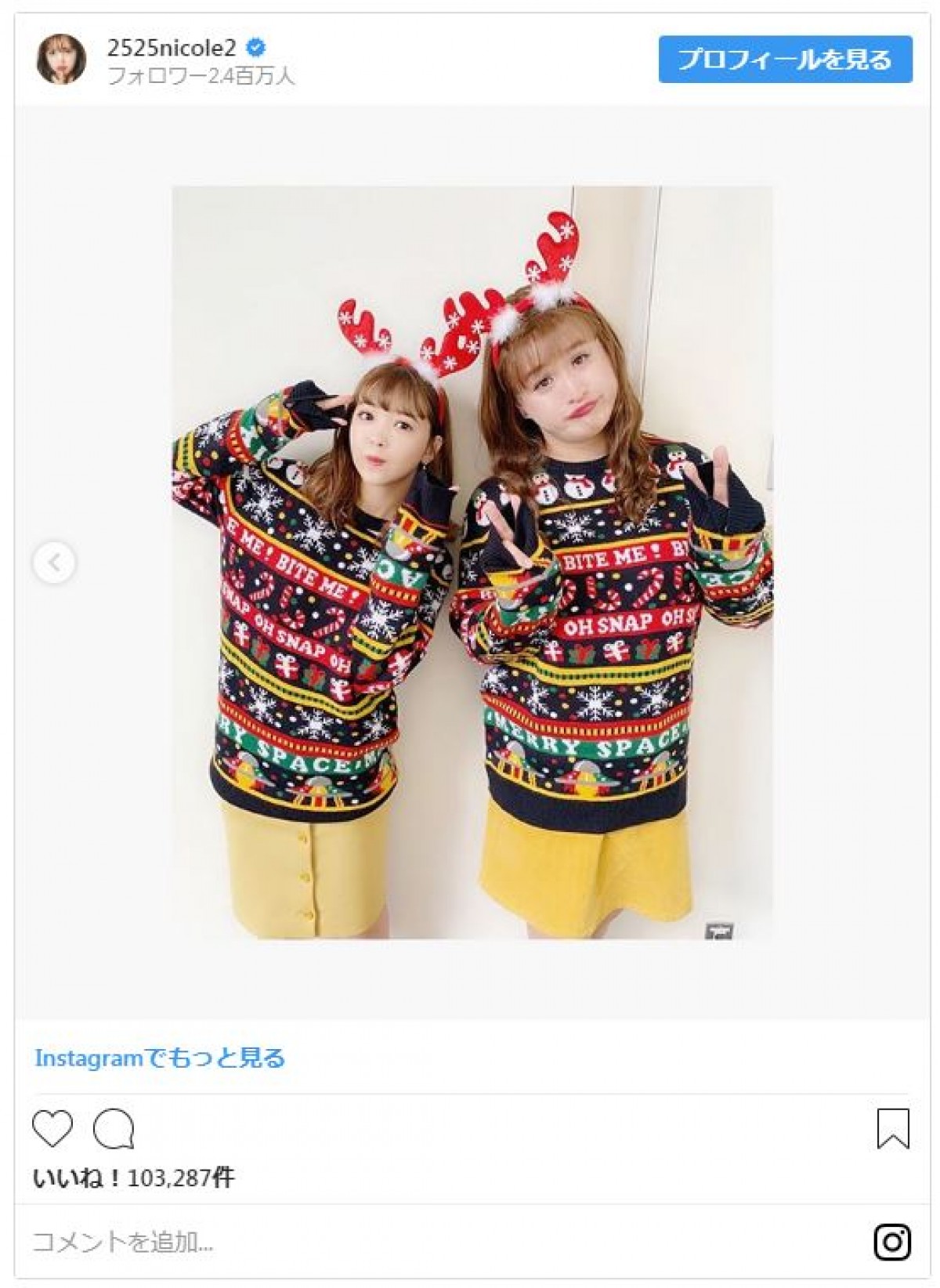The image size is (940, 1288).
Task: Bookmark this post
Action: [x=892, y=1128]
